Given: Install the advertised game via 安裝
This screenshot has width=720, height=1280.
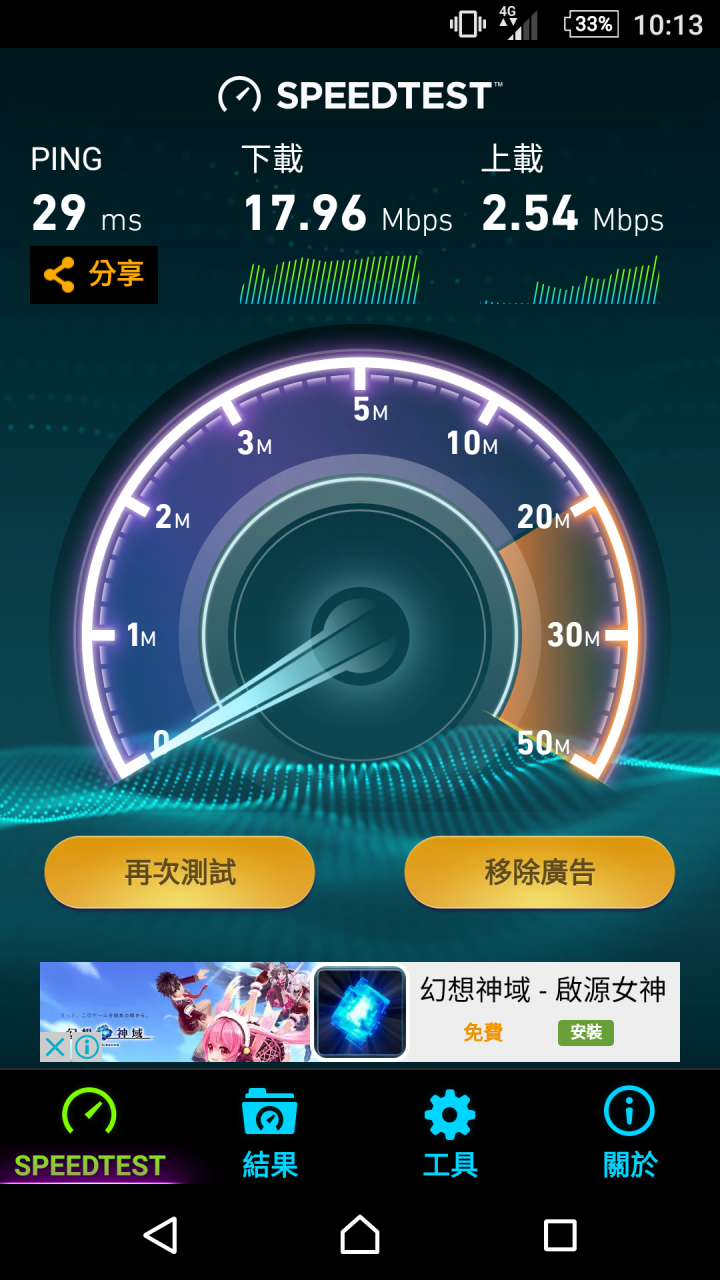Looking at the screenshot, I should [585, 1032].
